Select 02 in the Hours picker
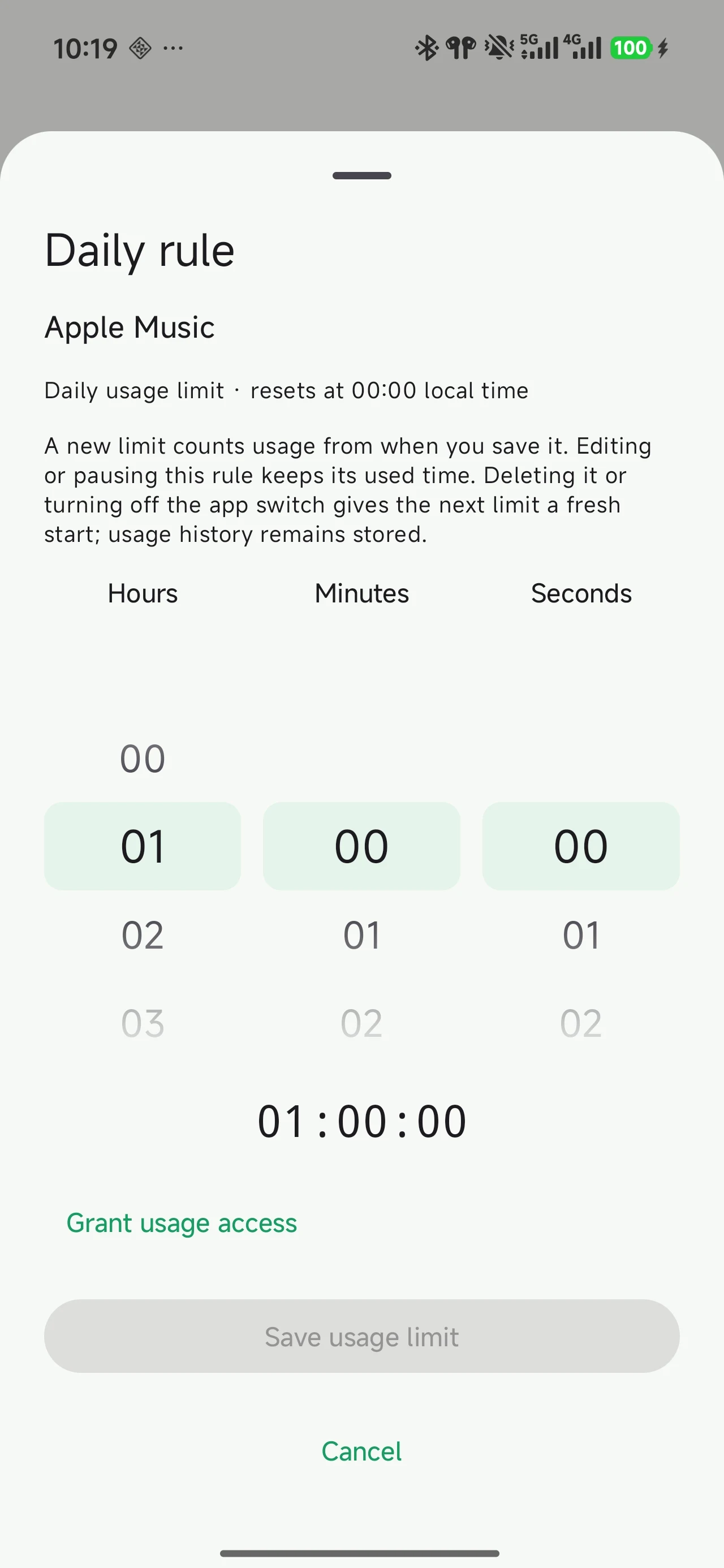The image size is (724, 1568). click(x=143, y=935)
